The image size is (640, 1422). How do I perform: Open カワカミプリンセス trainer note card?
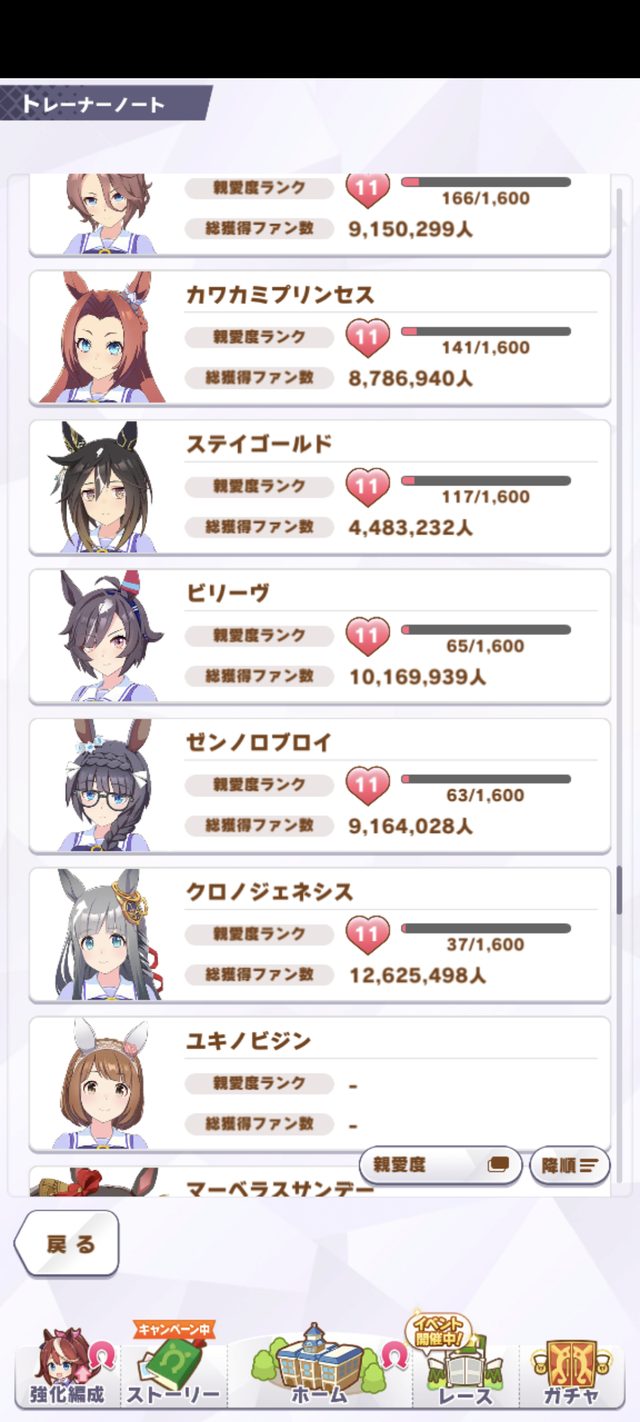320,337
